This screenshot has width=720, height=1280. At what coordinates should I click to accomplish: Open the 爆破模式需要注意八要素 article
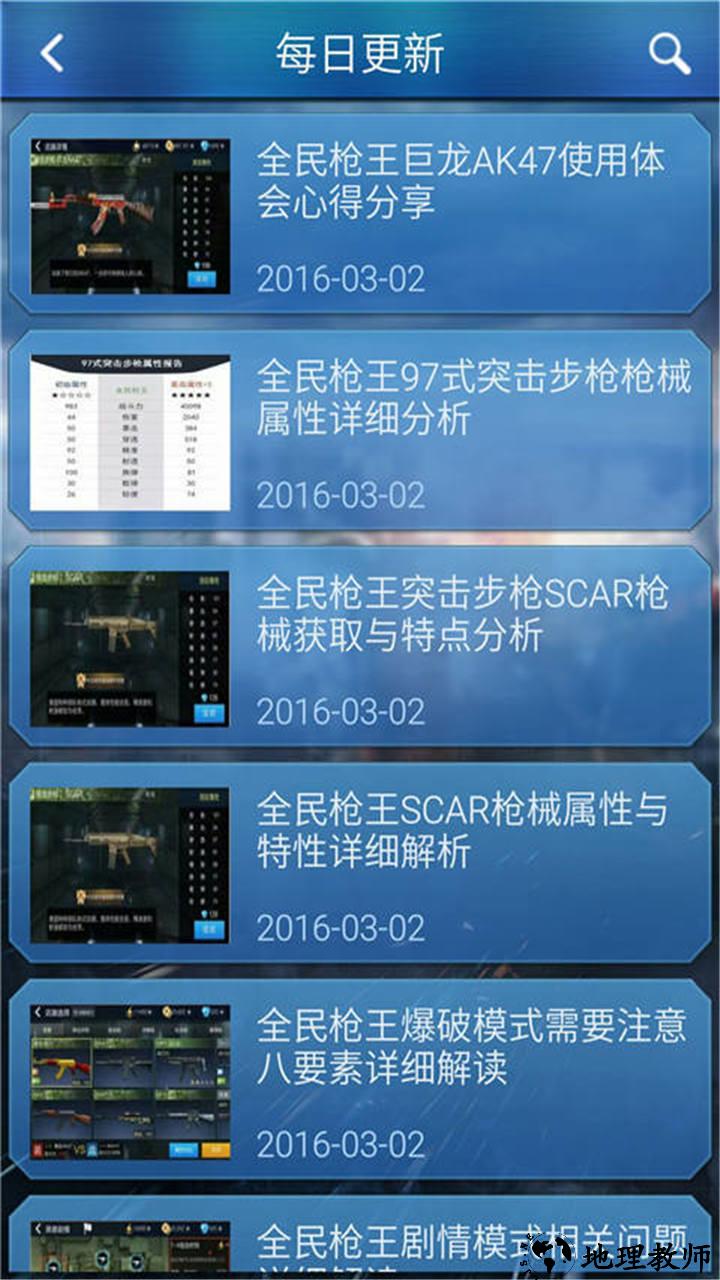point(470,1047)
